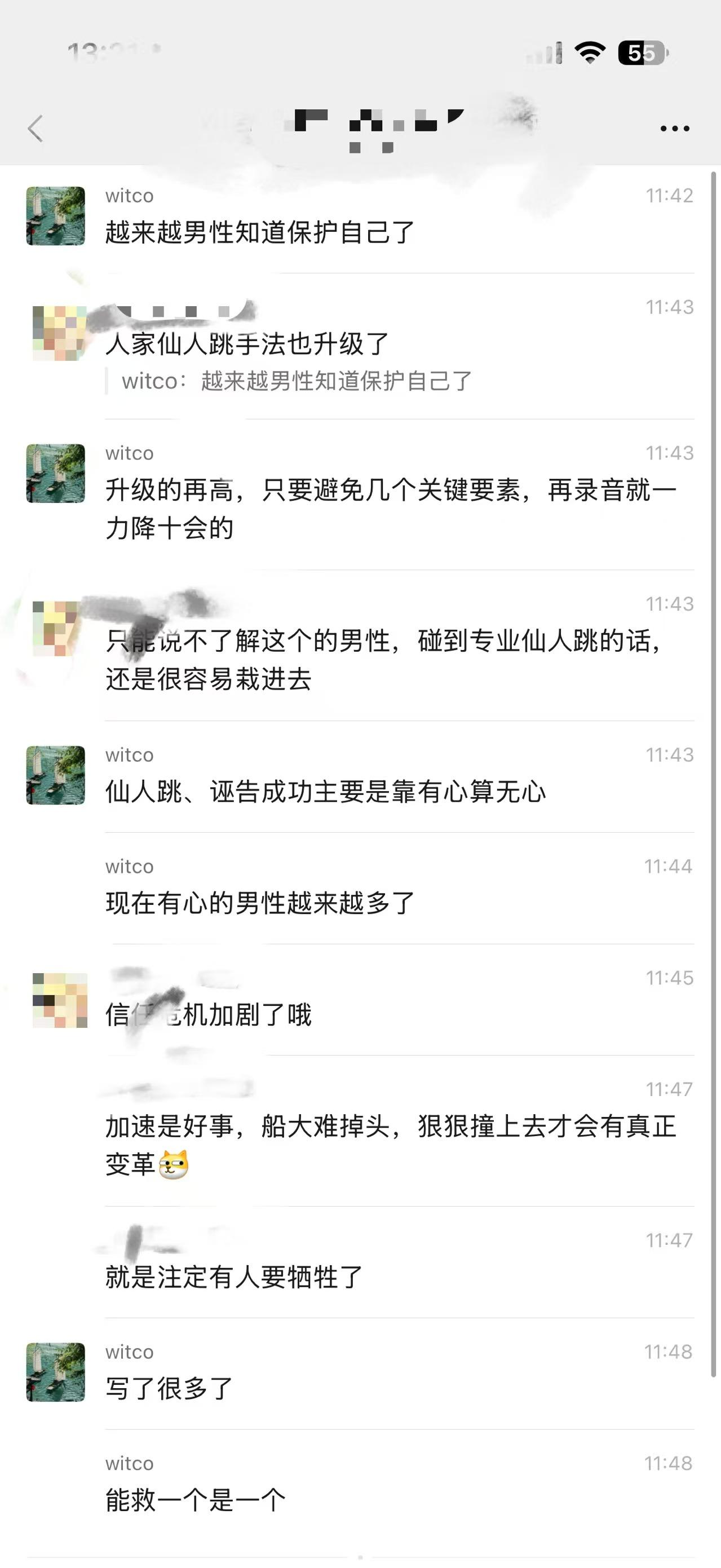Open the quoted reply from witco

[292, 383]
